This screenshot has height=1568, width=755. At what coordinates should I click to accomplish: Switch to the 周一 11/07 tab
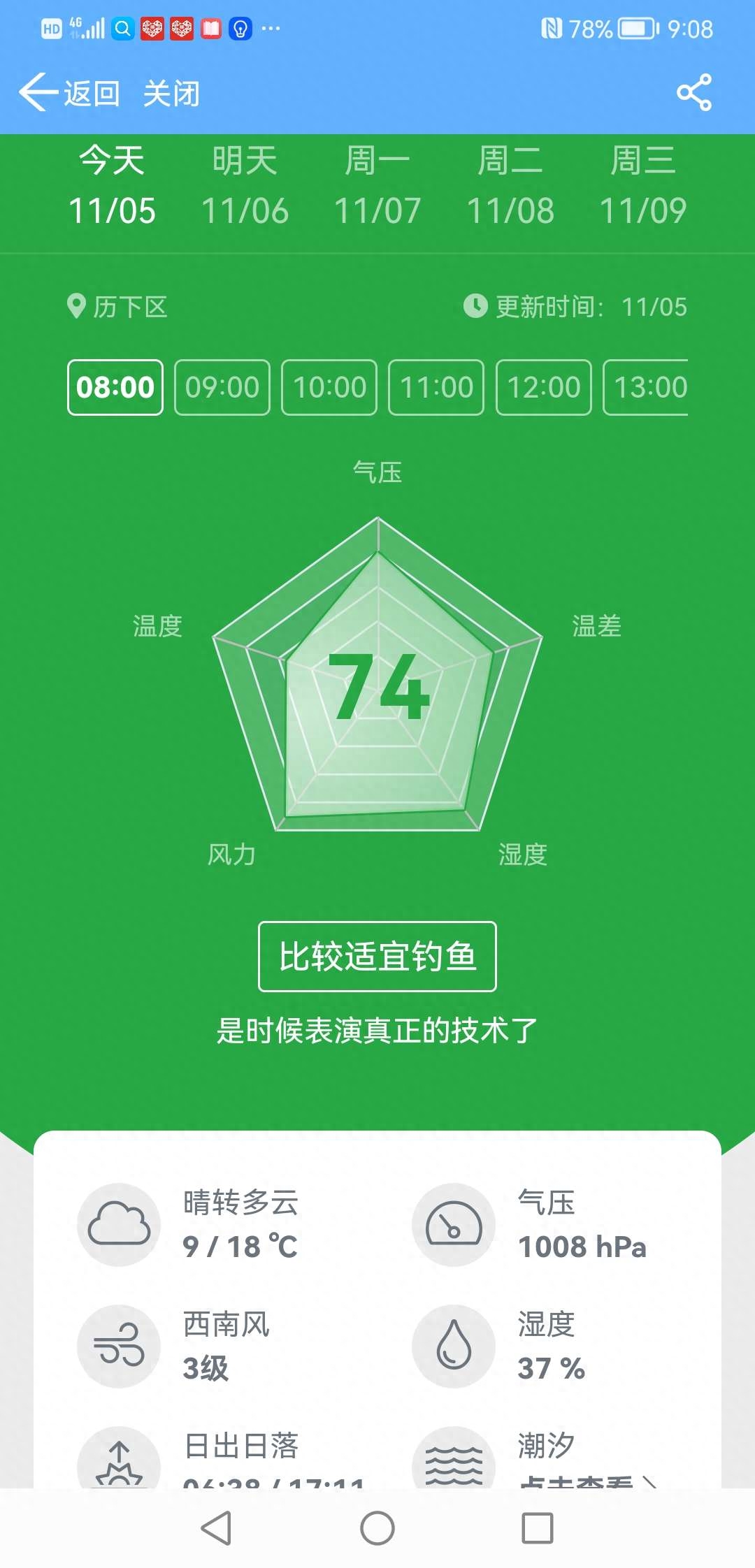(377, 186)
